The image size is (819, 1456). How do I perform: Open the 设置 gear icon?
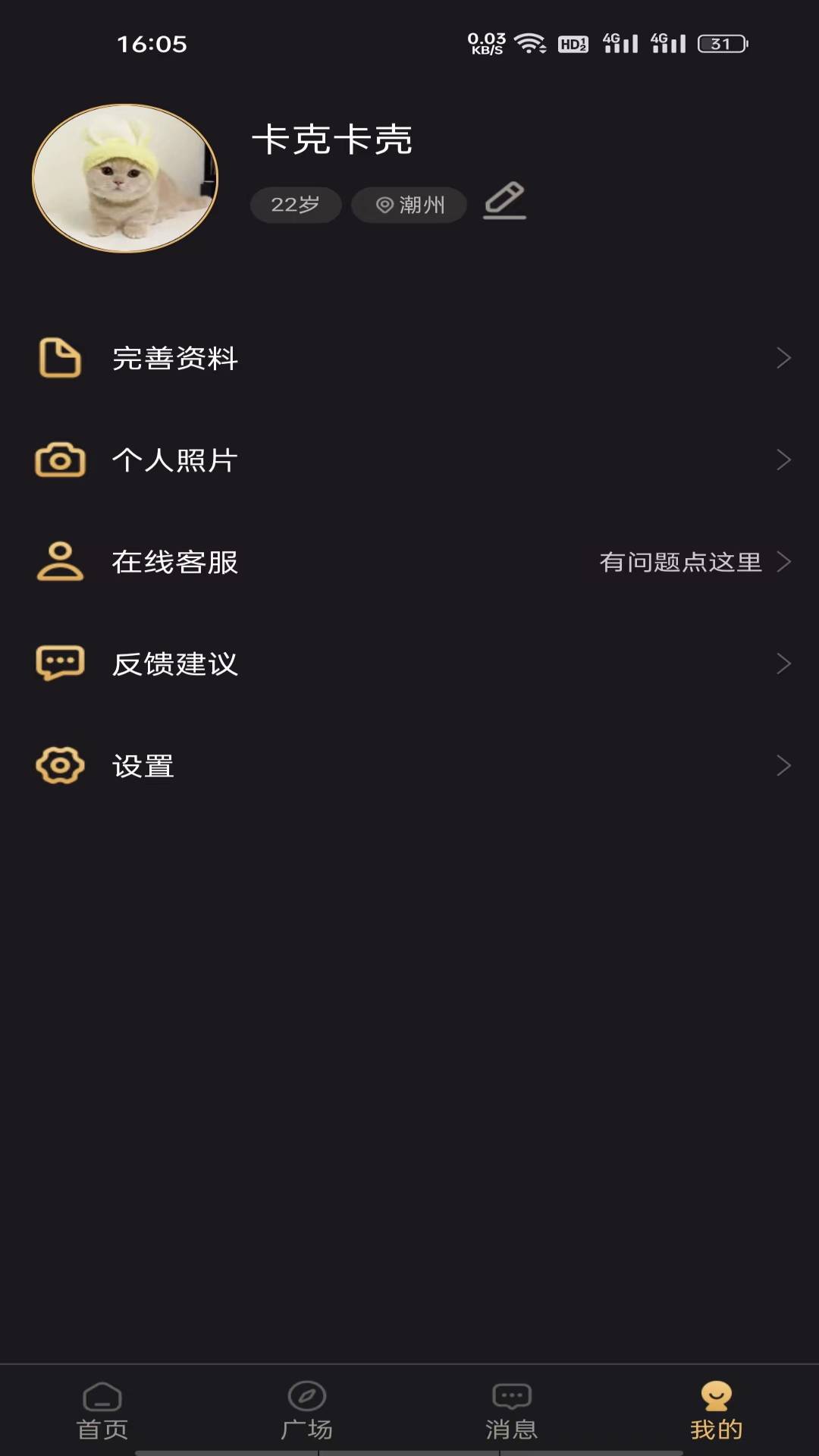pos(59,764)
